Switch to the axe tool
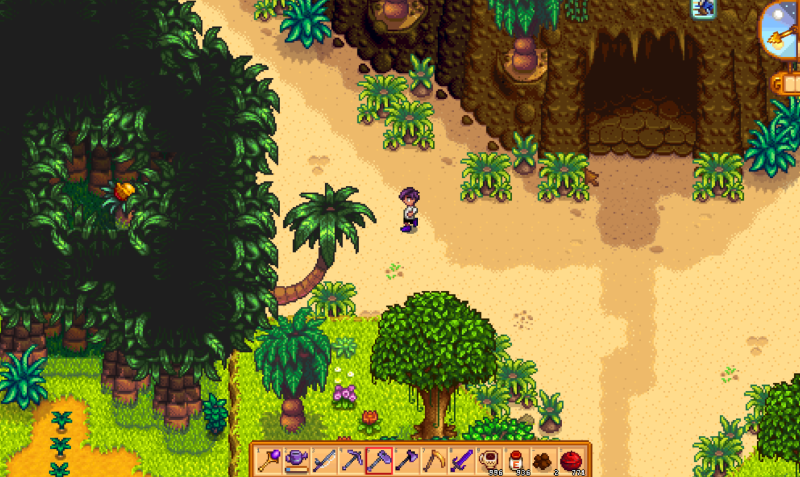The width and height of the screenshot is (800, 477). [405, 460]
